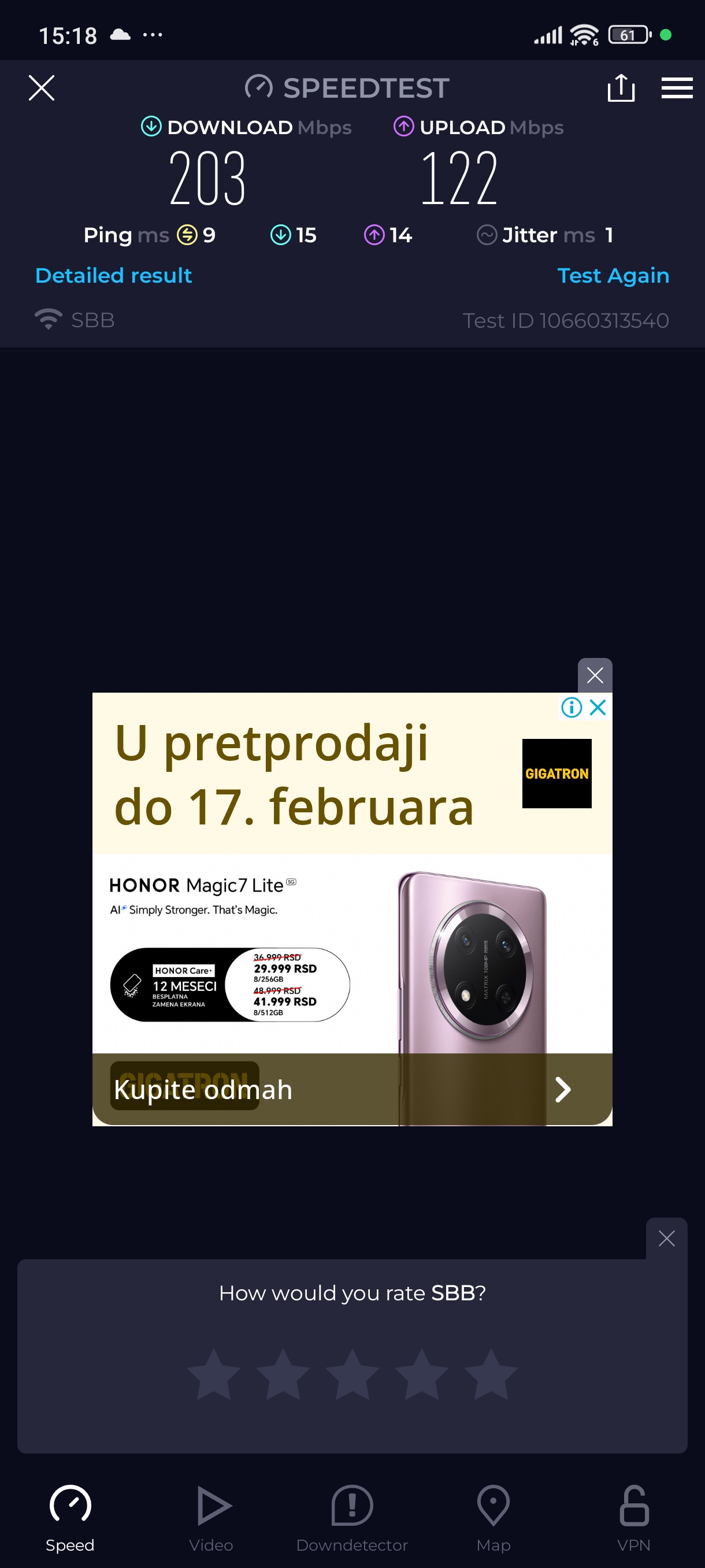
Task: Close the speed test result screen
Action: 42,88
